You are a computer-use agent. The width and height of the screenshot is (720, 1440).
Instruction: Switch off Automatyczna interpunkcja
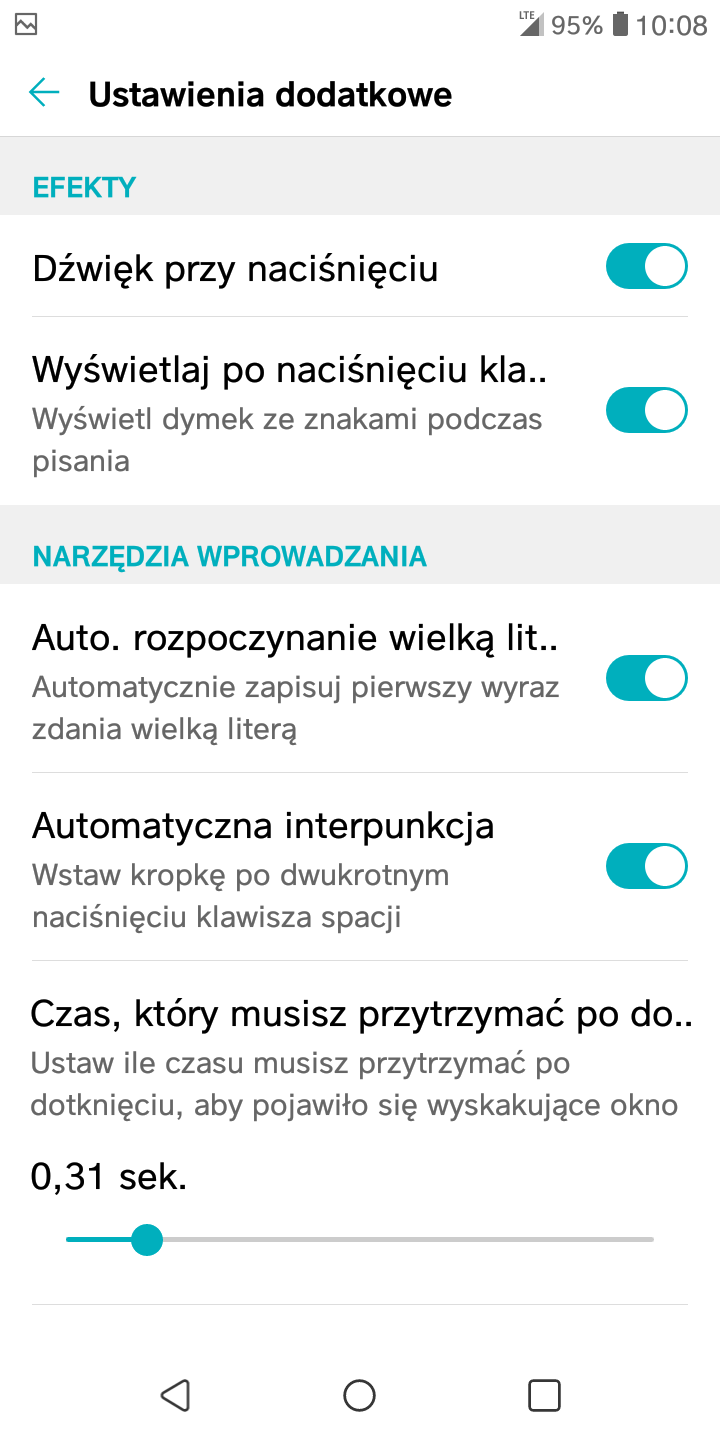click(646, 867)
